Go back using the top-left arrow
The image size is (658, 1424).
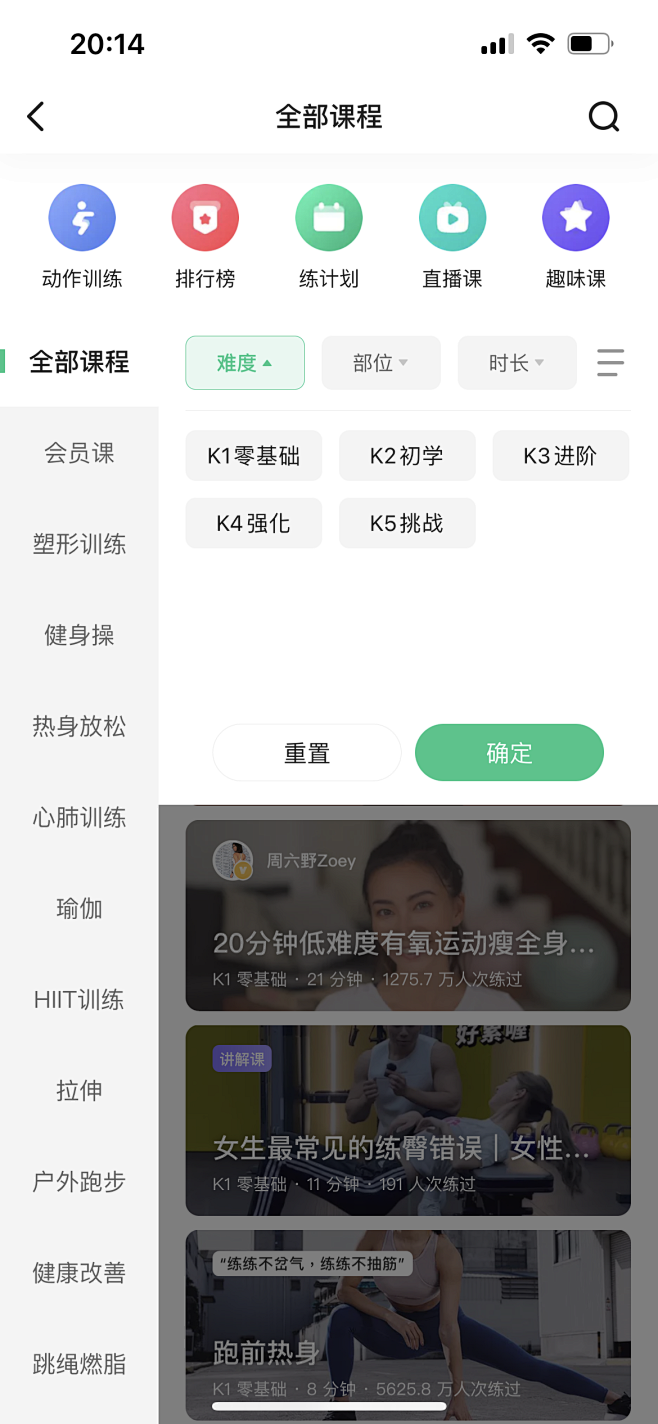click(x=36, y=117)
